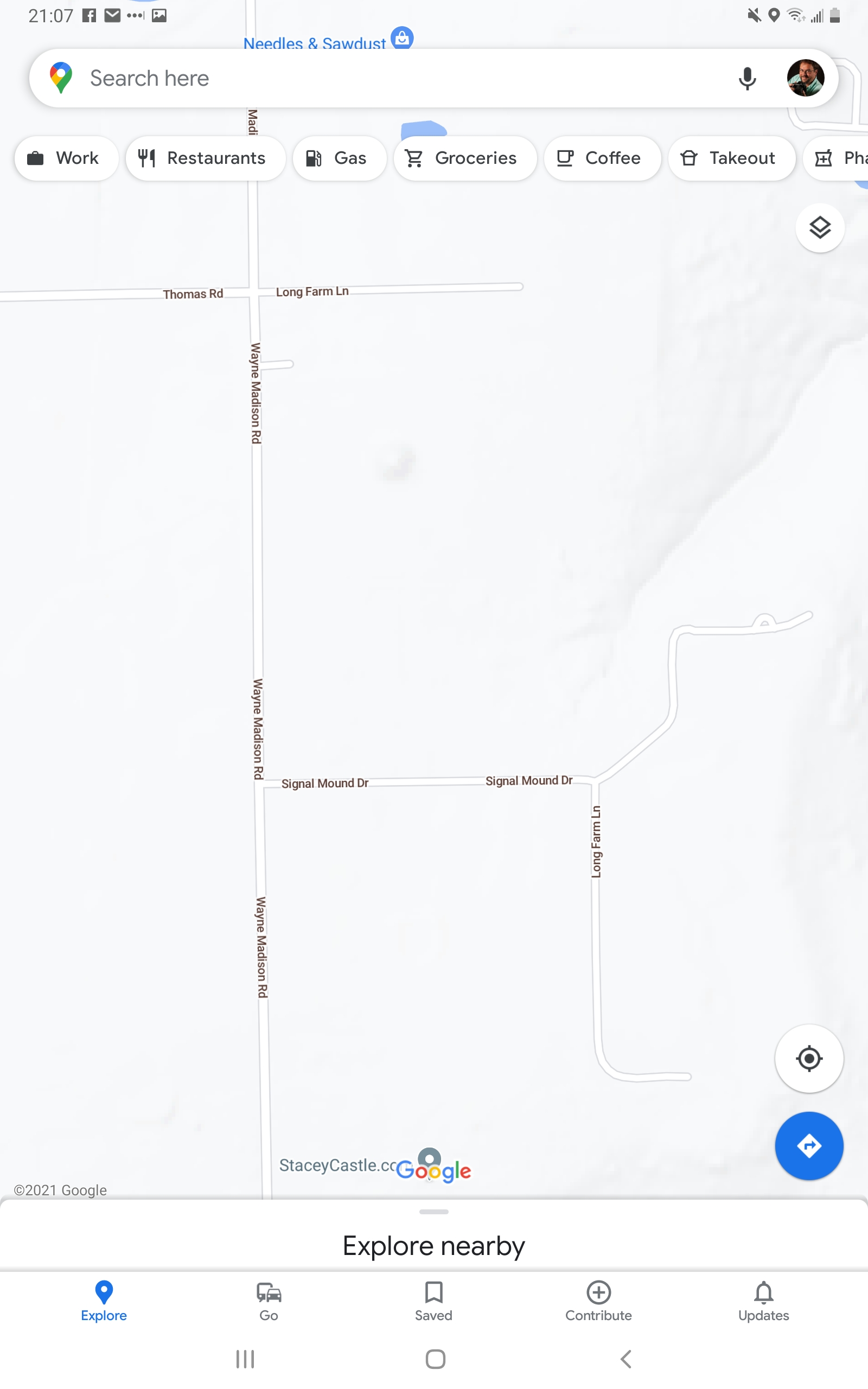The height and width of the screenshot is (1389, 868).
Task: Select the Explore tab
Action: click(104, 1302)
